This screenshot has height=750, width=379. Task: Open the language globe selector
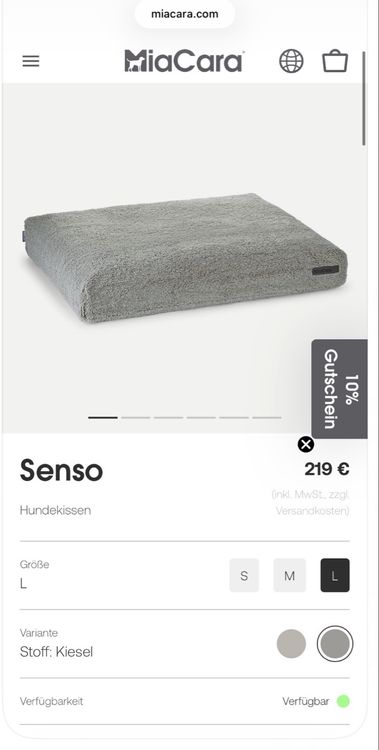291,61
